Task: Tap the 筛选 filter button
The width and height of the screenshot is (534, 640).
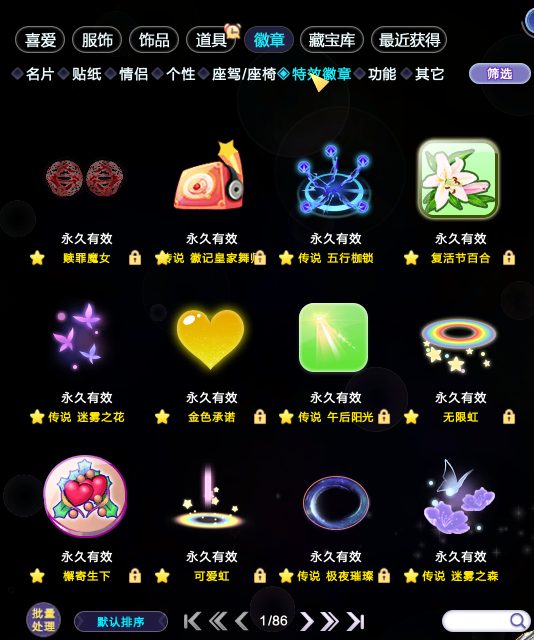Action: 500,74
